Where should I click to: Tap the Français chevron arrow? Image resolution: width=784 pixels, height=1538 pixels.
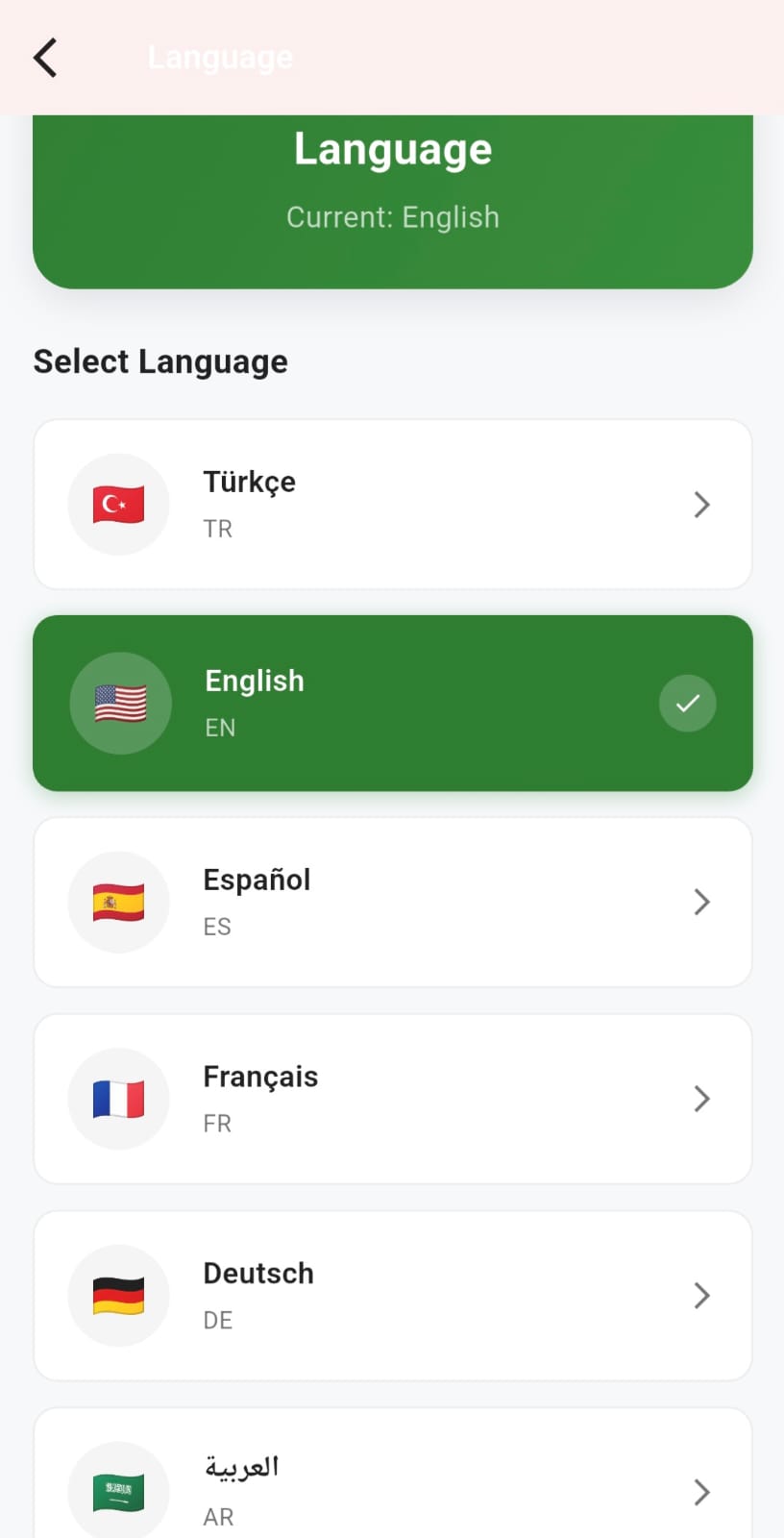coord(701,1099)
